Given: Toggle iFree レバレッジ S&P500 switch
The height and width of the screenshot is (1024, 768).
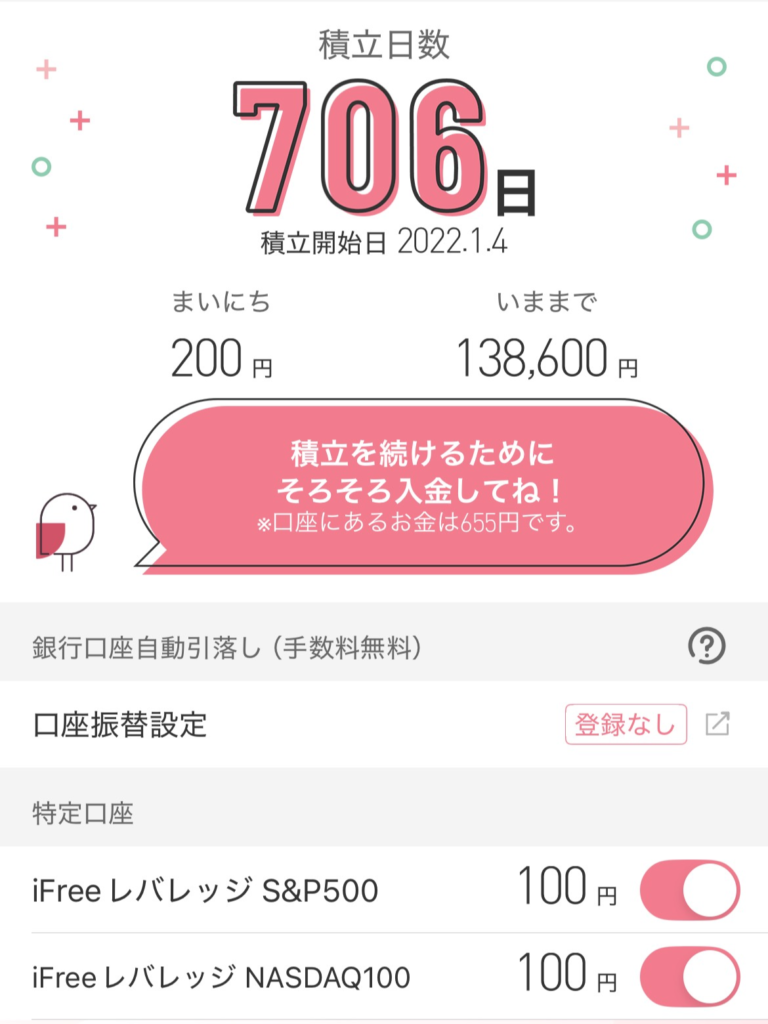Looking at the screenshot, I should [x=689, y=889].
